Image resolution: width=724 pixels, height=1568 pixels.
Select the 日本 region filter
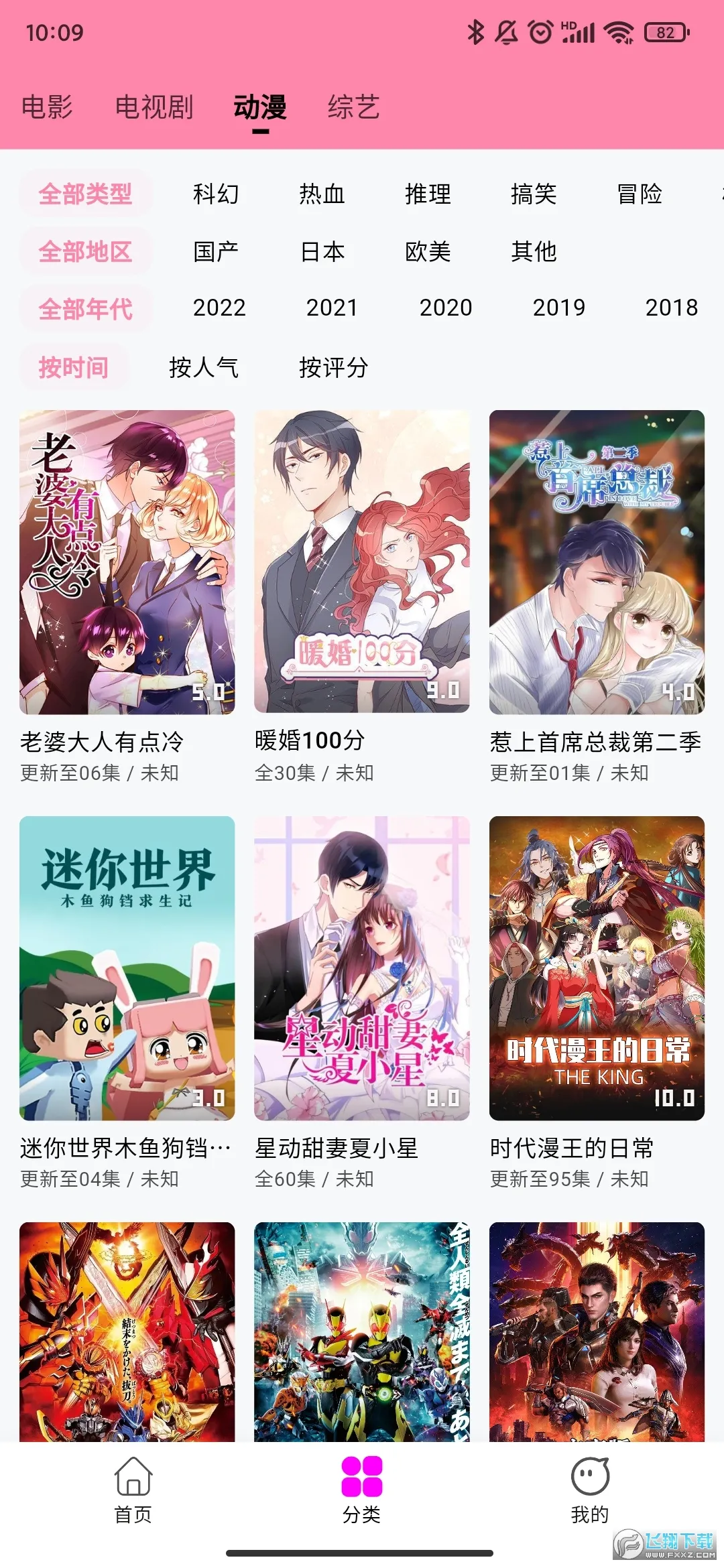pyautogui.click(x=323, y=252)
